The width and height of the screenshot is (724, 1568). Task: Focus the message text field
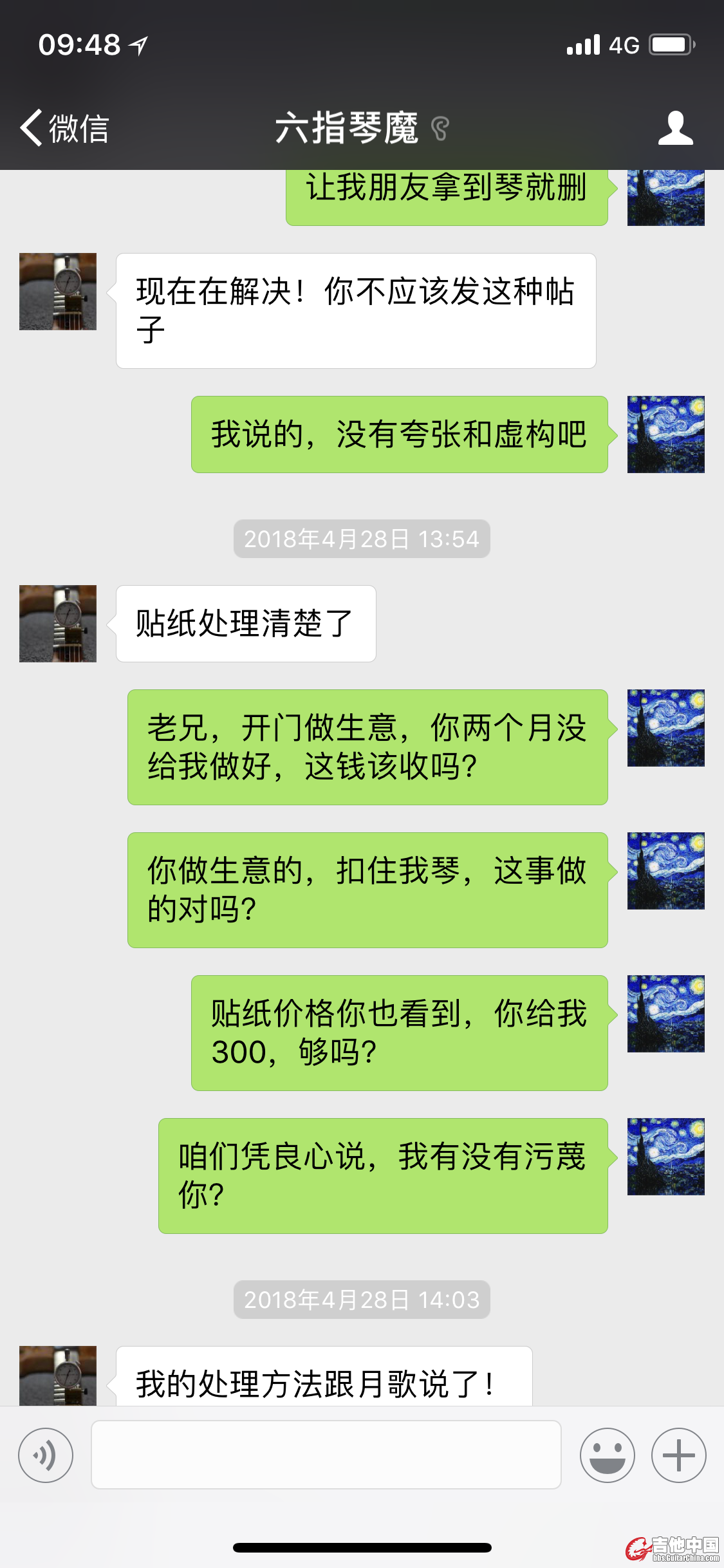pyautogui.click(x=326, y=1455)
